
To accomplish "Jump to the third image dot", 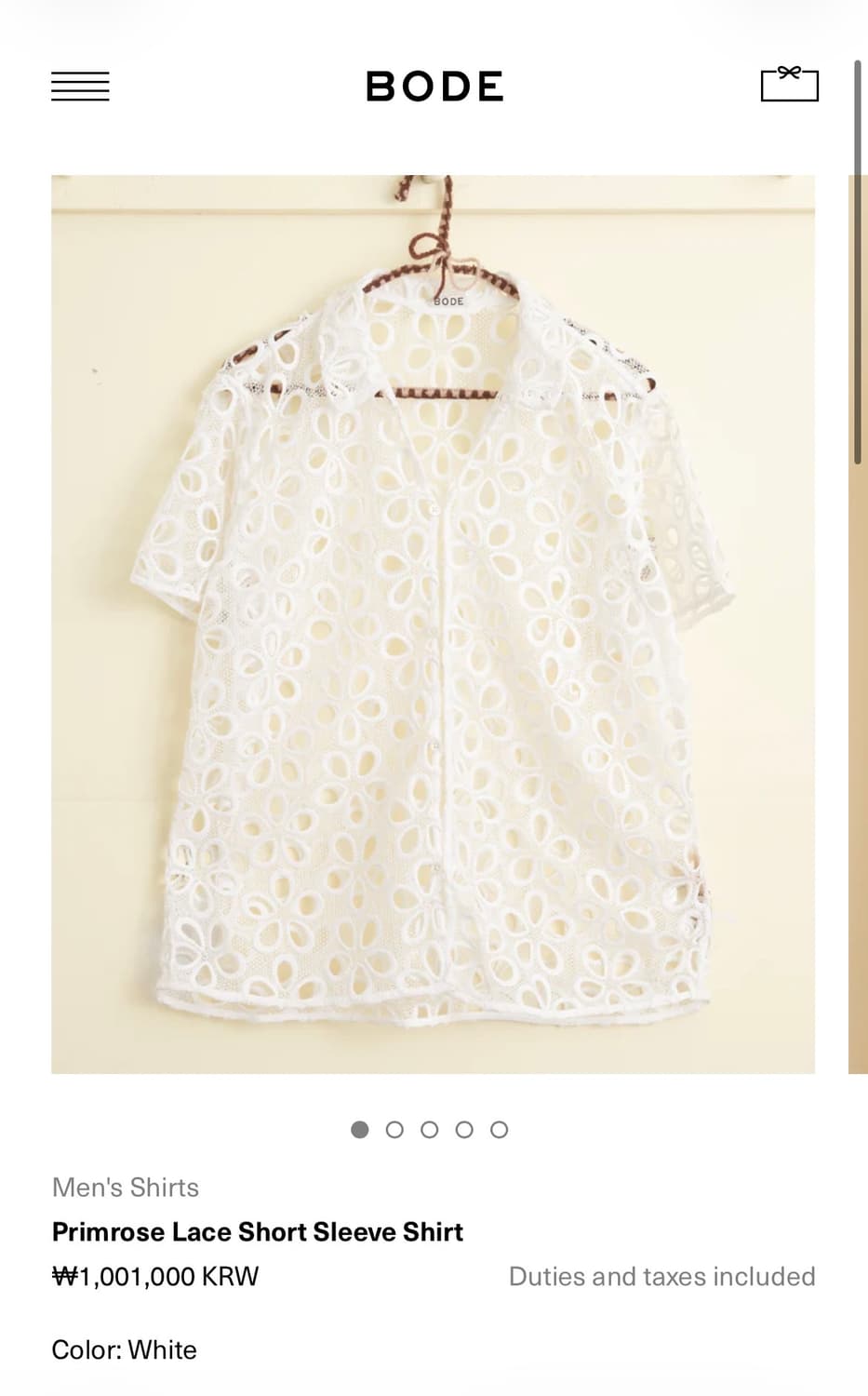I will [430, 1130].
